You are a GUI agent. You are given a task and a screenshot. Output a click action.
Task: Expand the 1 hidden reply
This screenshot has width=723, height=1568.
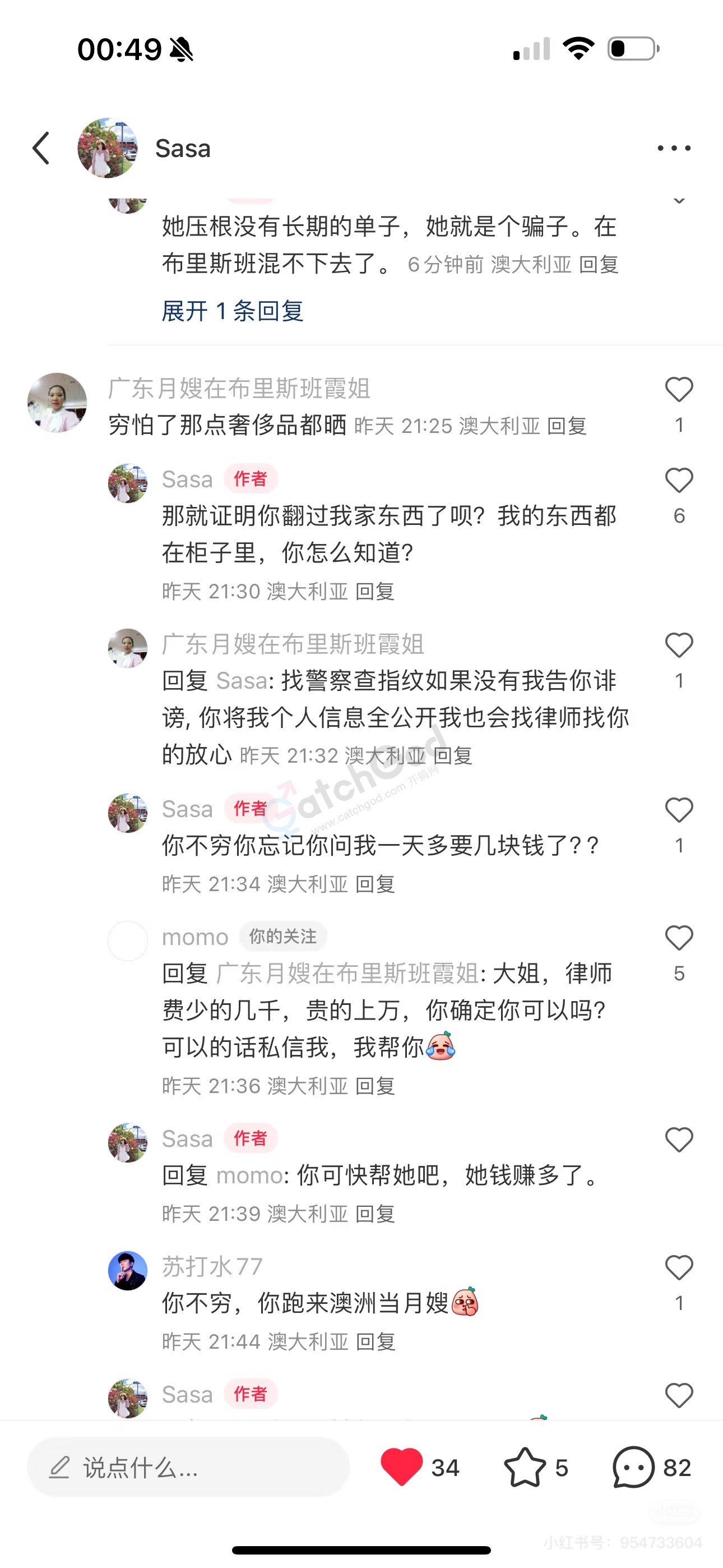[x=233, y=311]
